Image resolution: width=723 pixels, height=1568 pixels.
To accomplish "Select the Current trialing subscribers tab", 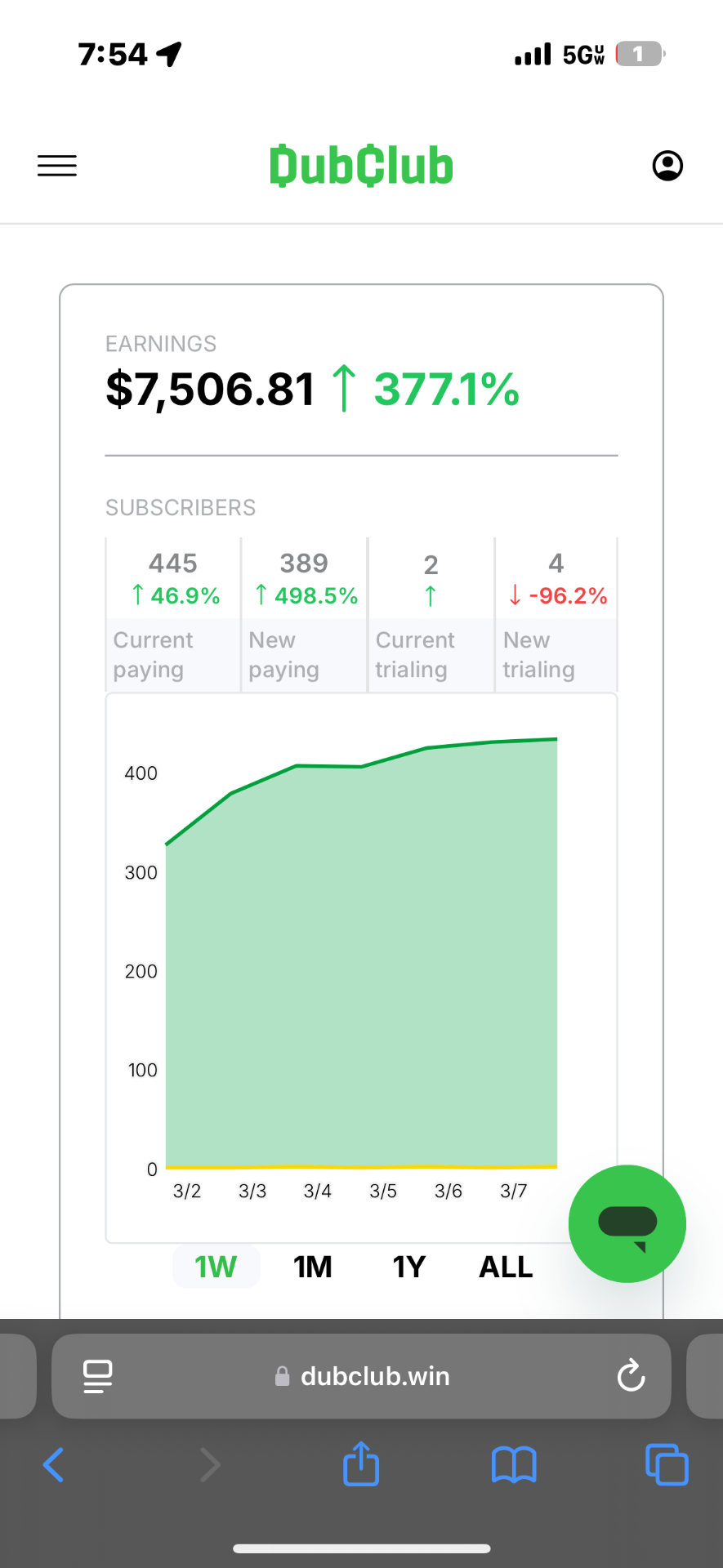I will click(x=431, y=614).
